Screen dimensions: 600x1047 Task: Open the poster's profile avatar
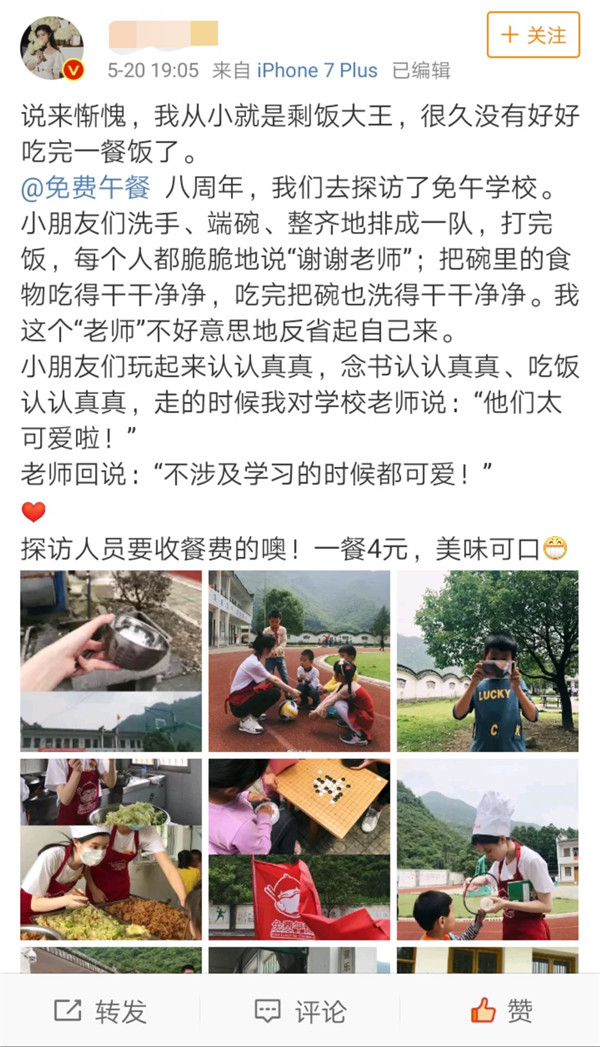[52, 47]
